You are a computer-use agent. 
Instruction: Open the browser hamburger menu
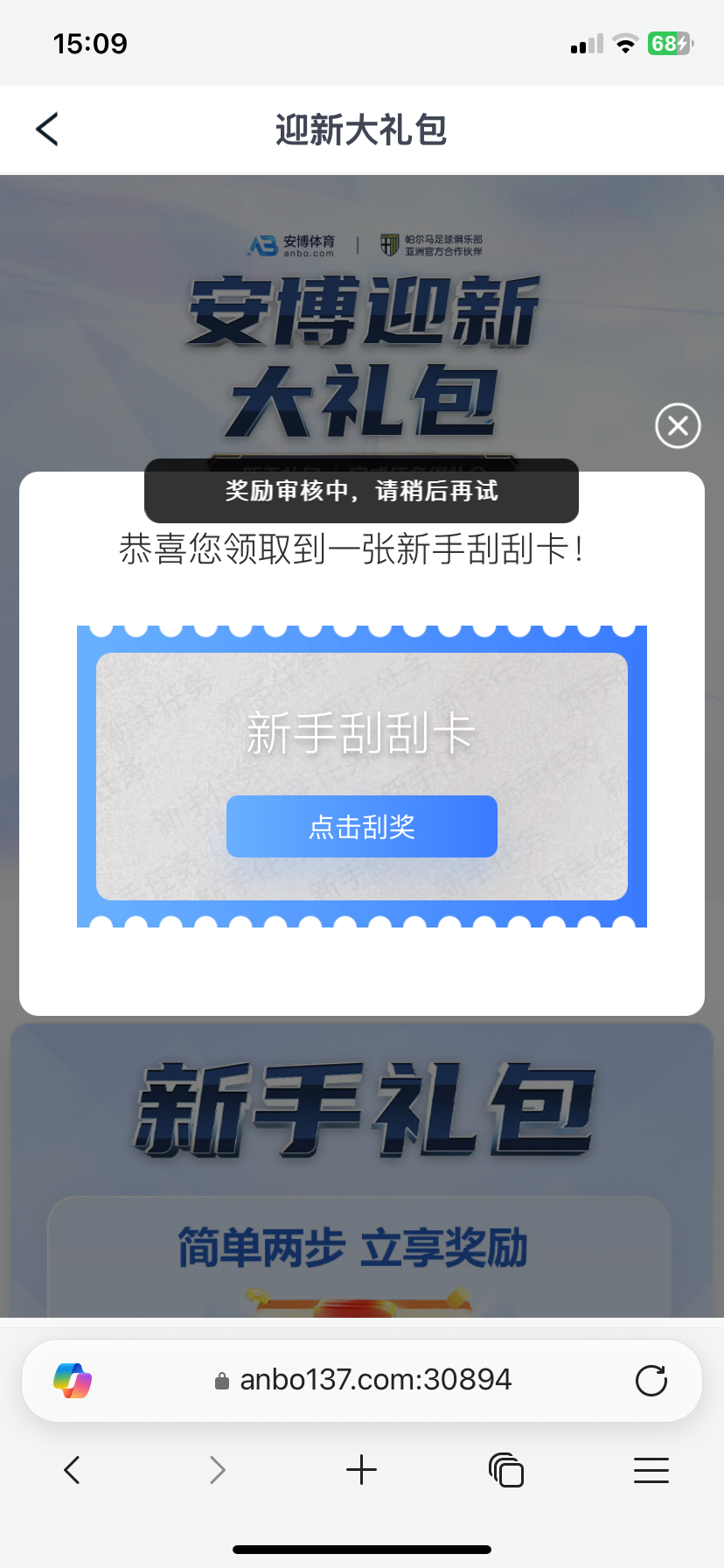click(651, 1470)
